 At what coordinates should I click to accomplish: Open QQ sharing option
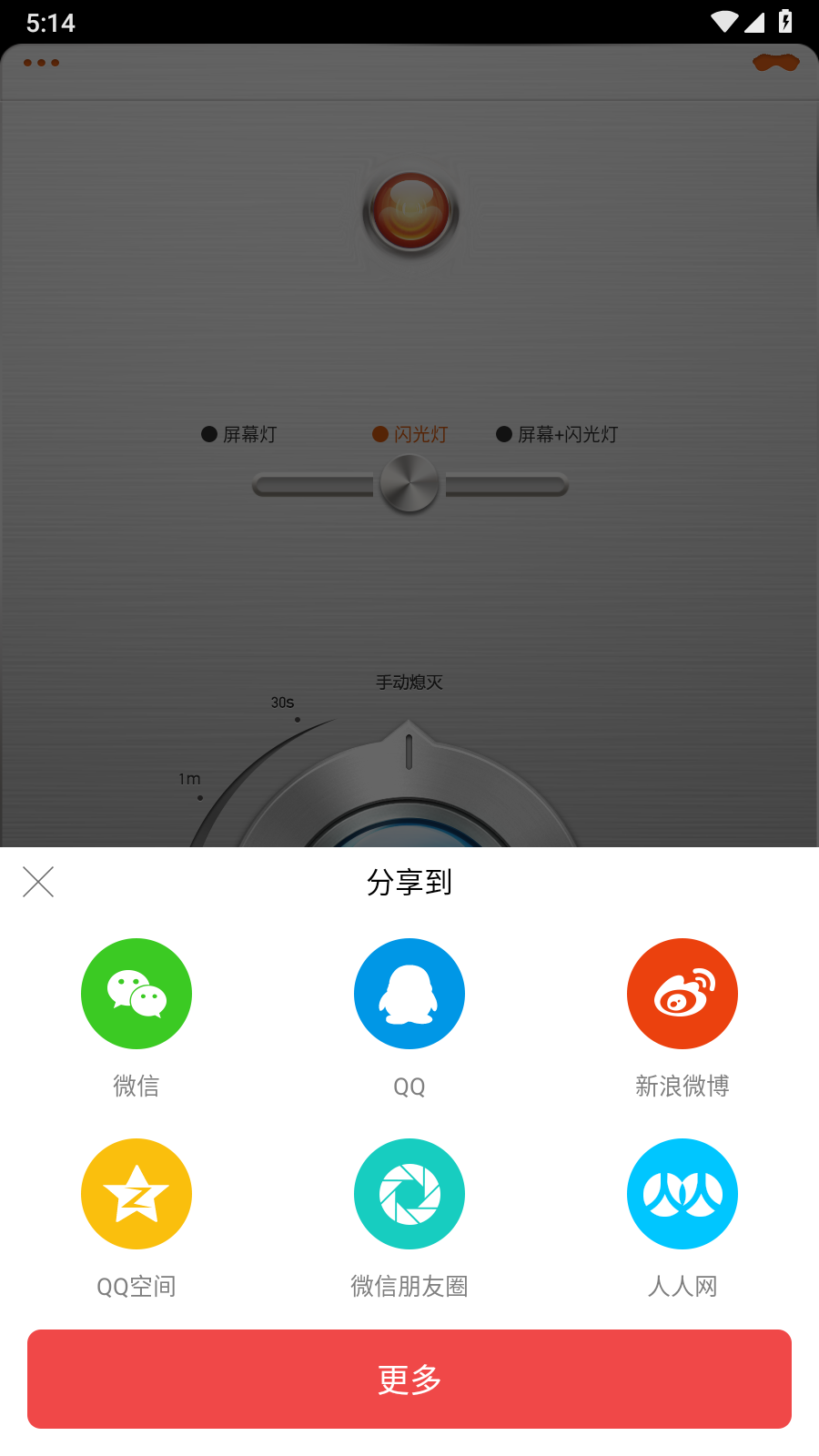coord(409,993)
